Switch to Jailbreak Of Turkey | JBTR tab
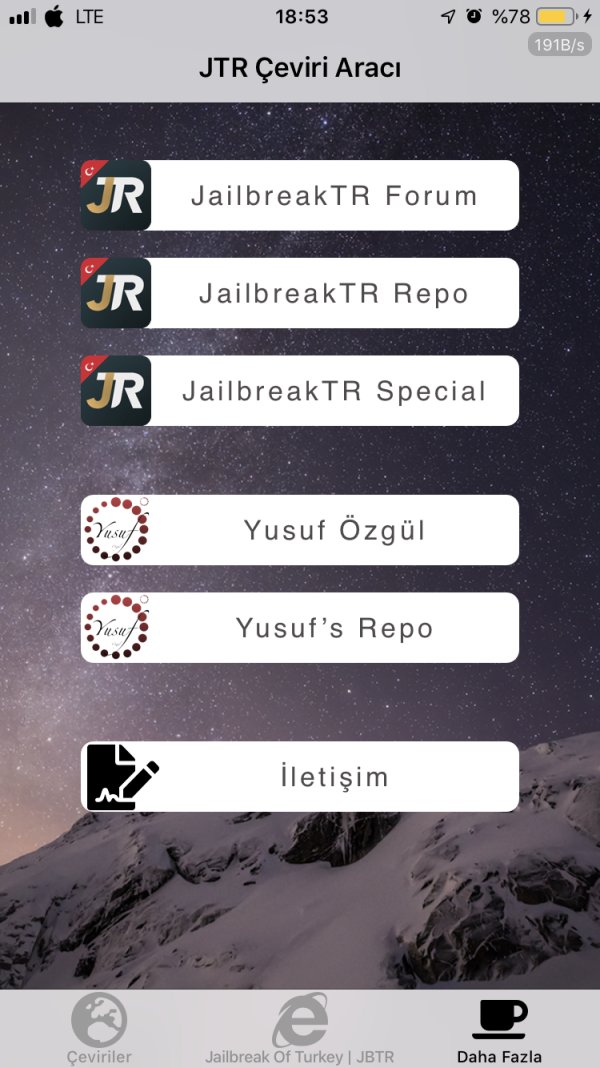Image resolution: width=600 pixels, height=1068 pixels. click(300, 1029)
